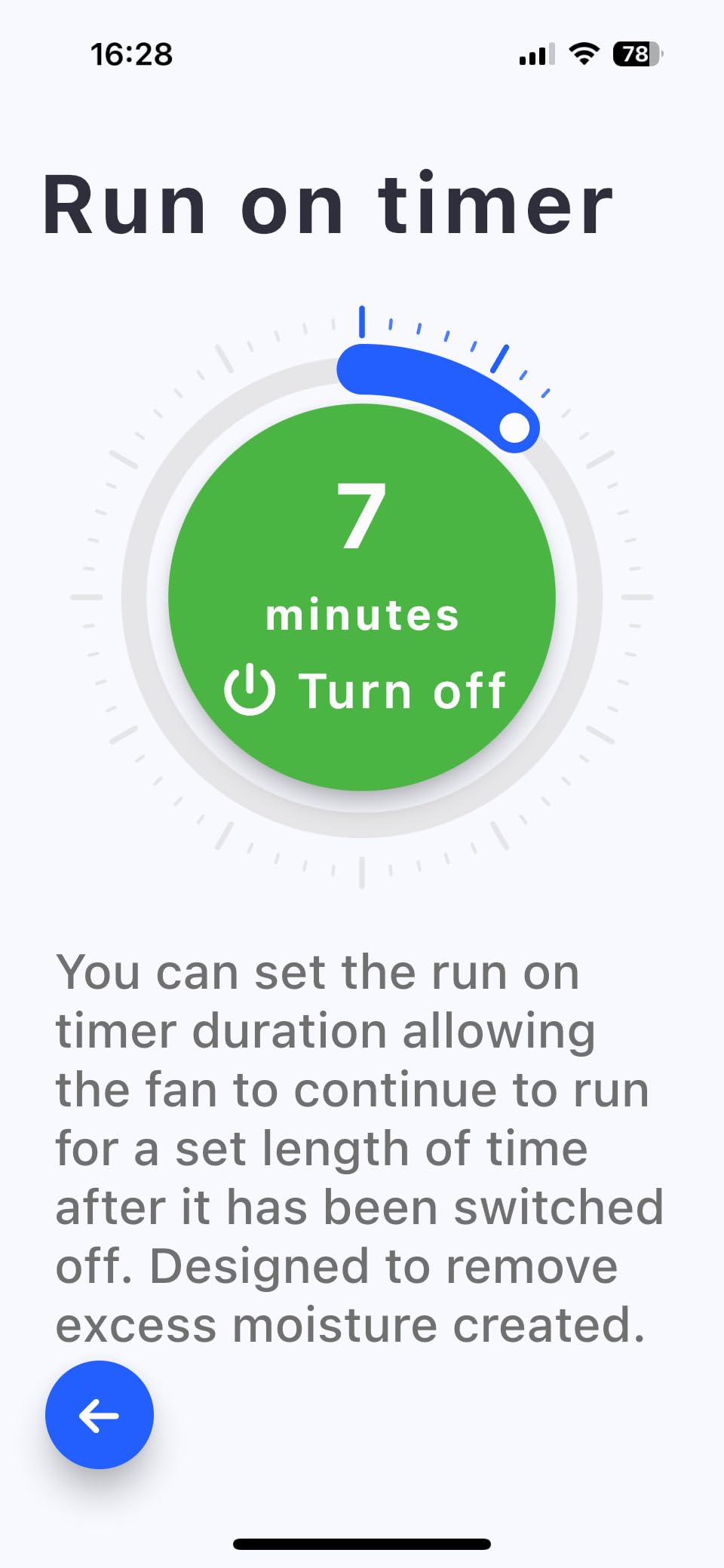The height and width of the screenshot is (1568, 724).
Task: Go back with the blue arrow button
Action: click(100, 1415)
